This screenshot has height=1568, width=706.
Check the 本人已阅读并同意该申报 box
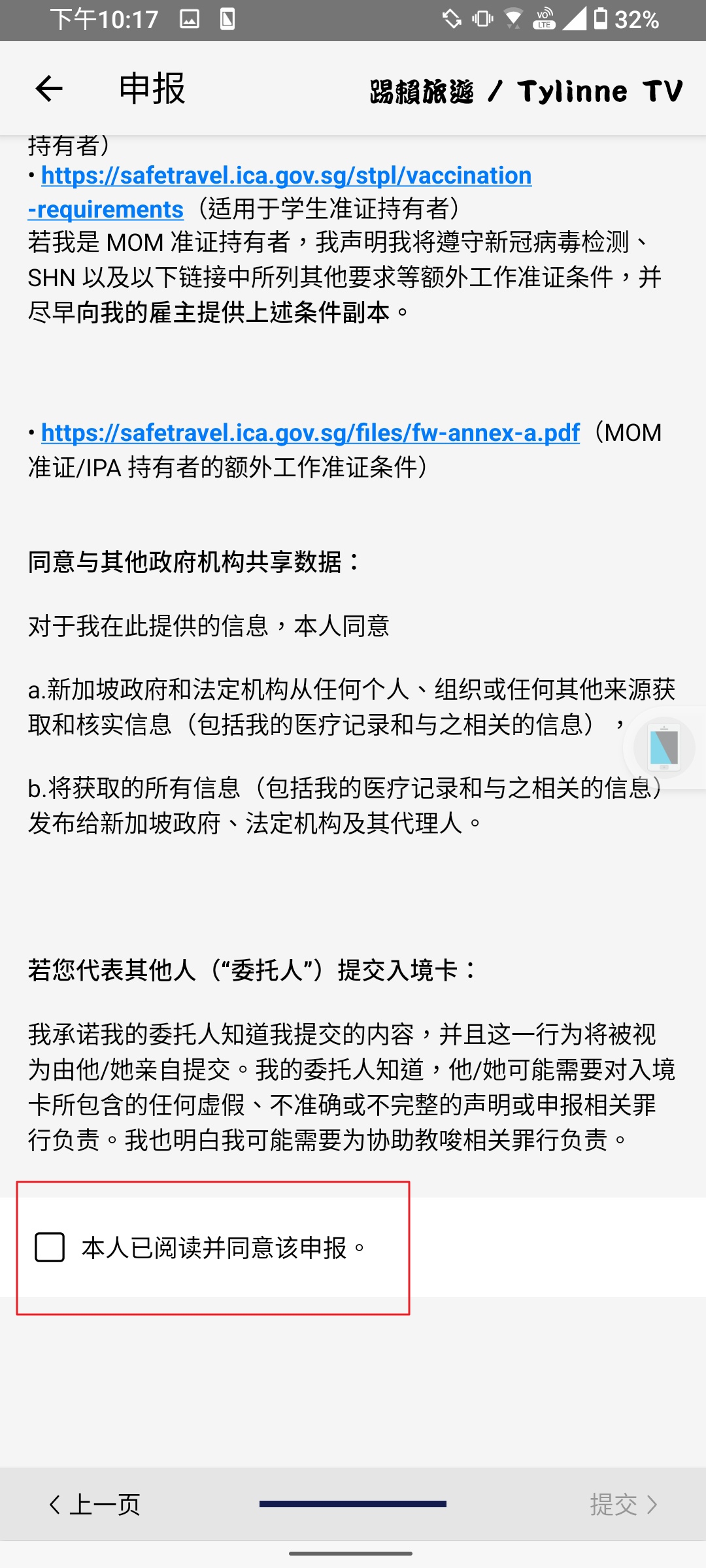pos(50,1247)
